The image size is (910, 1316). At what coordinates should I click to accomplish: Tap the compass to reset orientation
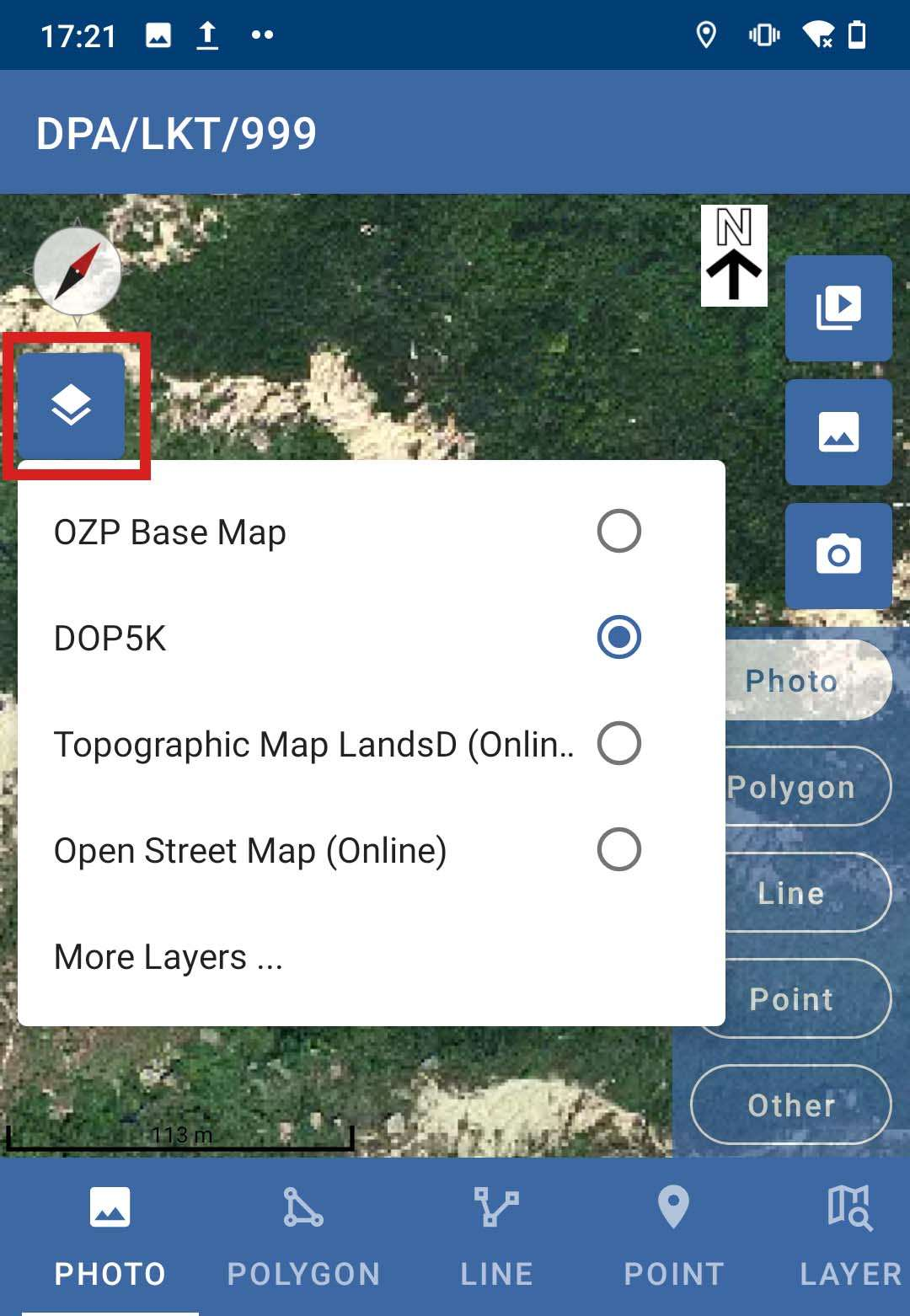click(x=77, y=272)
